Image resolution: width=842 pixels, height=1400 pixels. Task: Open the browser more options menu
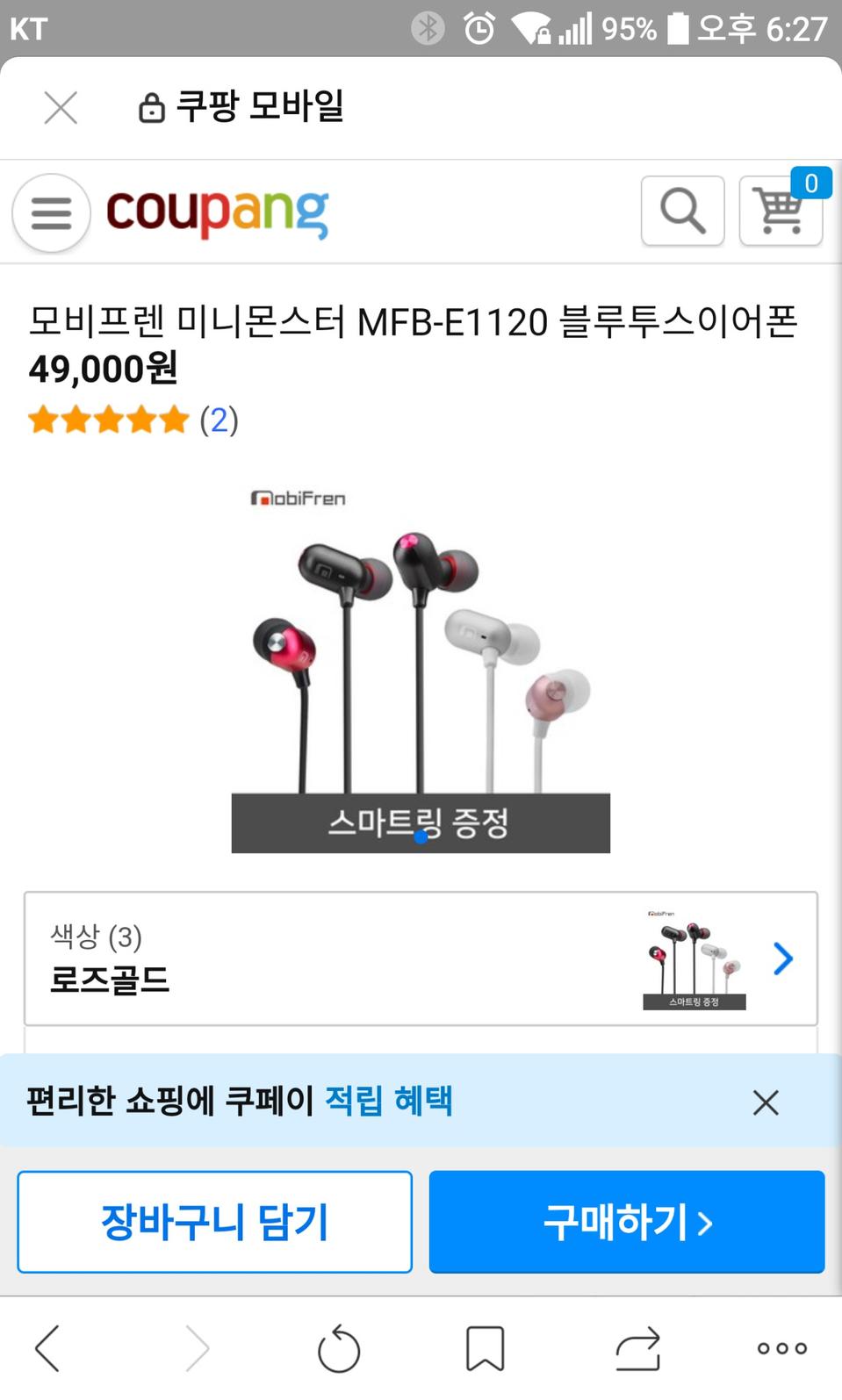780,1348
